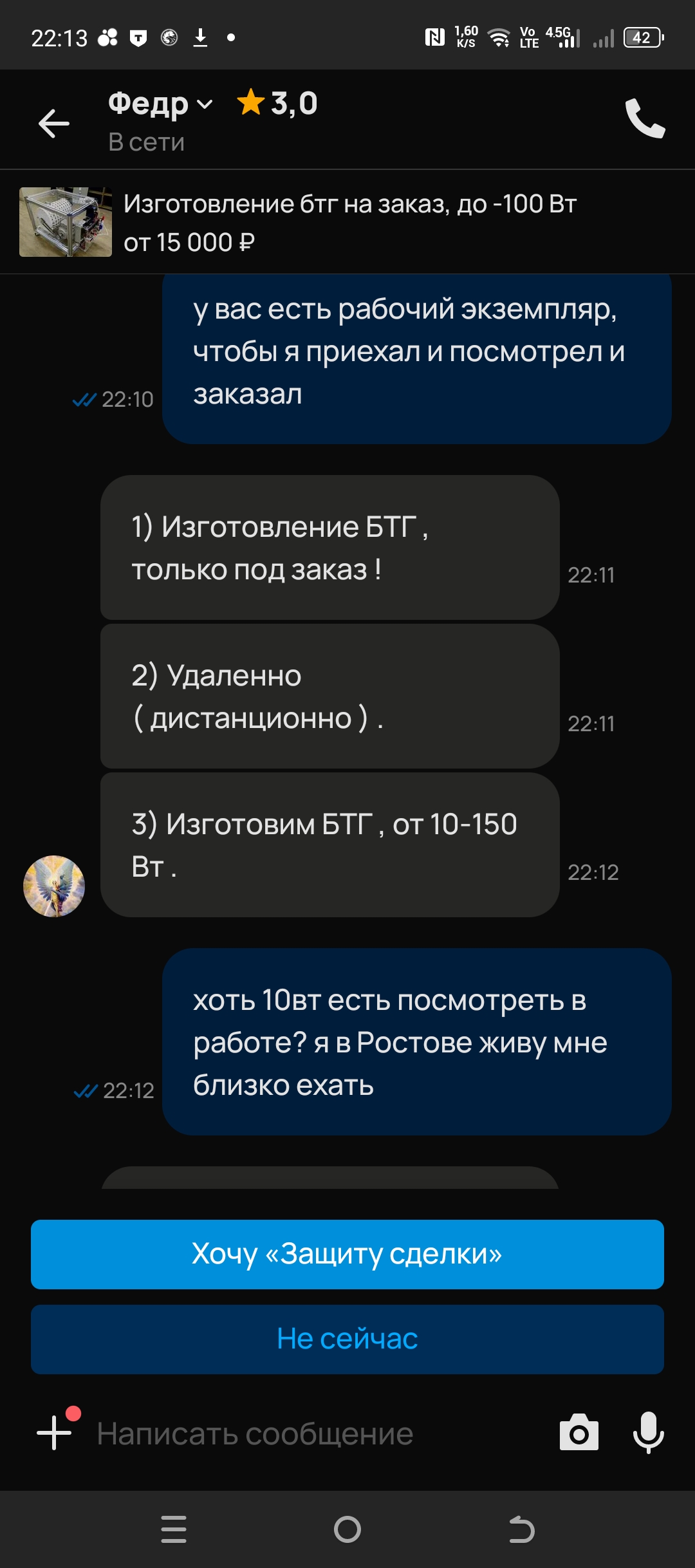
Task: Go back using the header arrow
Action: pos(54,123)
